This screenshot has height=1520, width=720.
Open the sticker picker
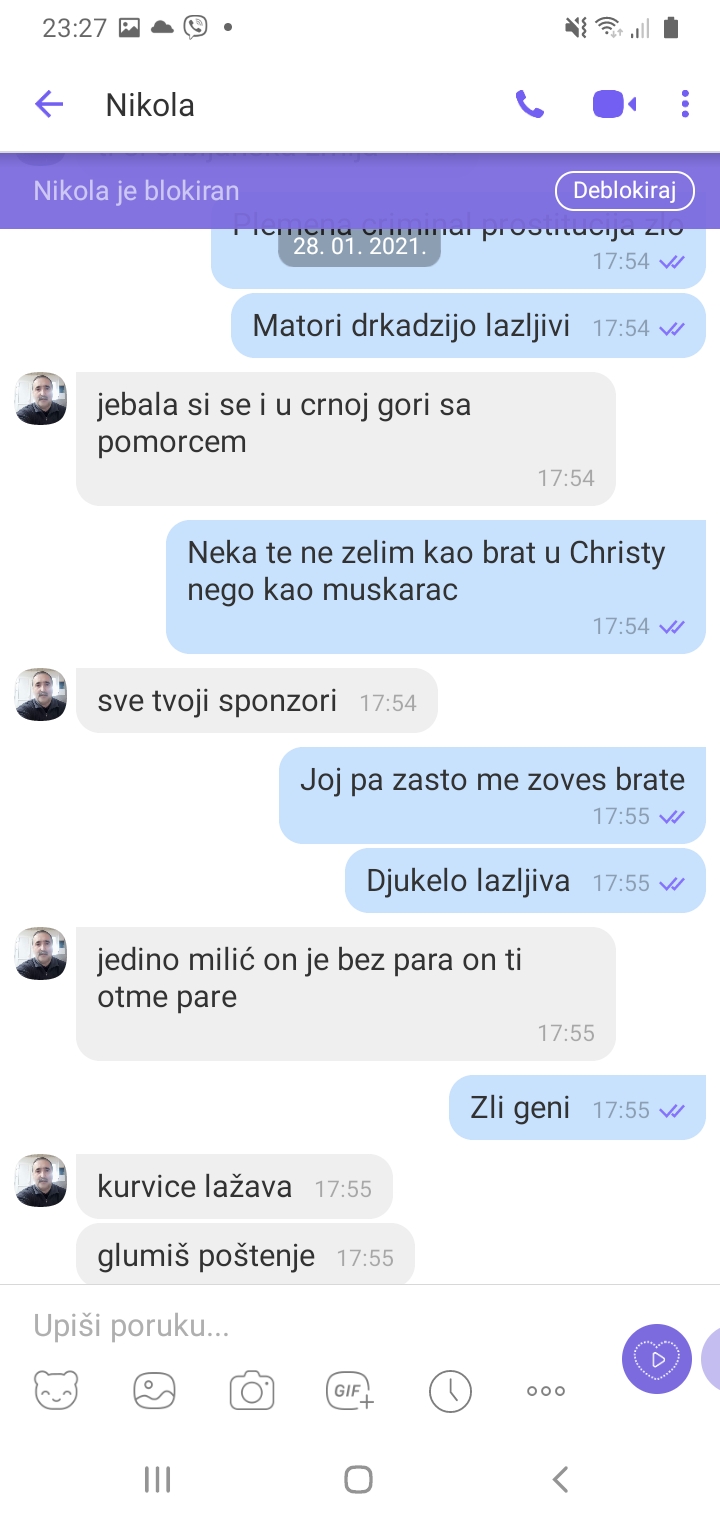(56, 1390)
